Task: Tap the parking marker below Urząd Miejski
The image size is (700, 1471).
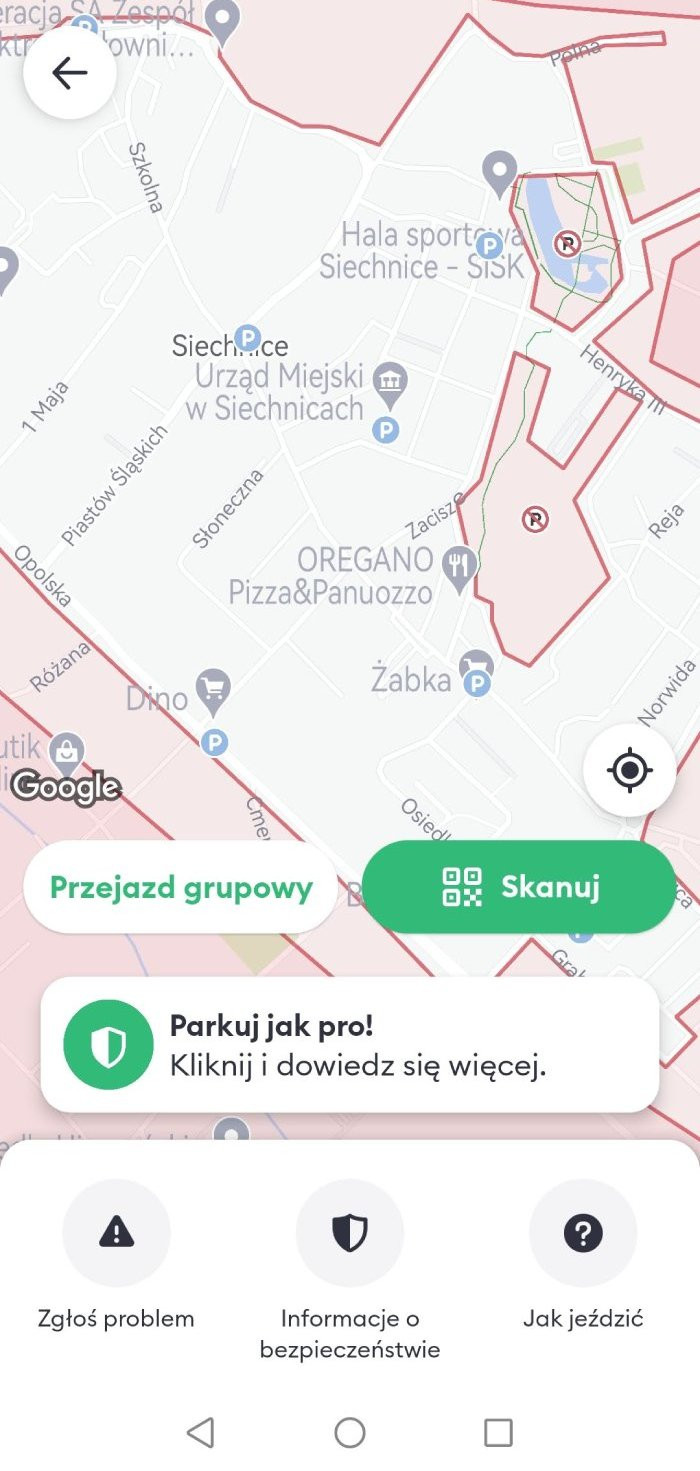Action: pyautogui.click(x=385, y=430)
